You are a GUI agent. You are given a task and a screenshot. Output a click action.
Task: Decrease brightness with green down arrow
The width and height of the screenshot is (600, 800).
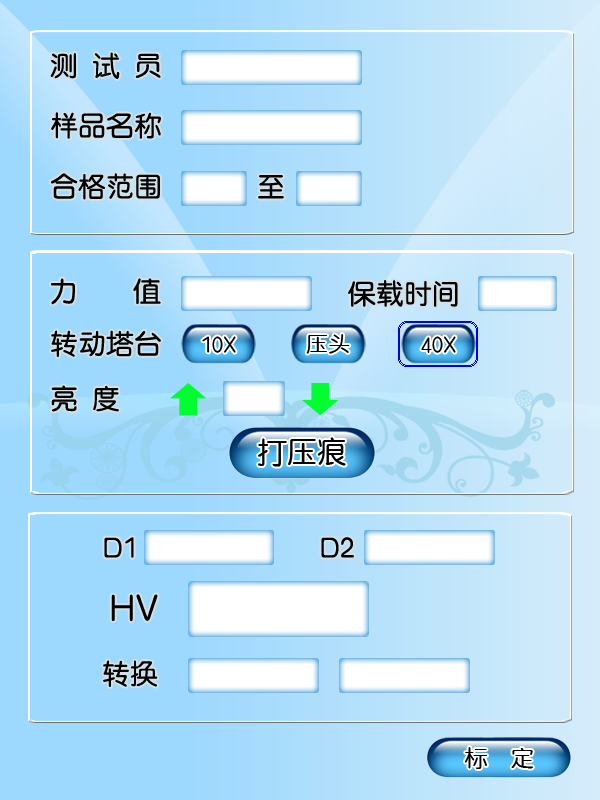[320, 399]
